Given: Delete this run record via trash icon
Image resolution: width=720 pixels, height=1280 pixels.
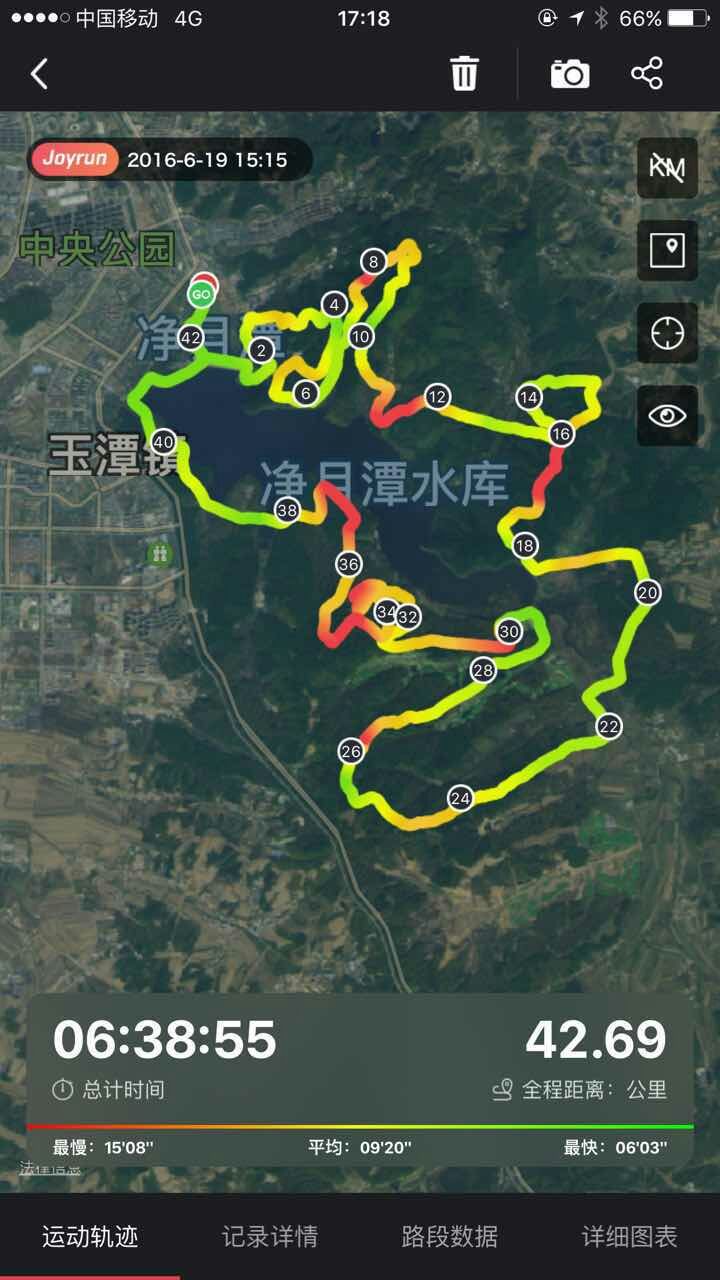Looking at the screenshot, I should click(464, 74).
